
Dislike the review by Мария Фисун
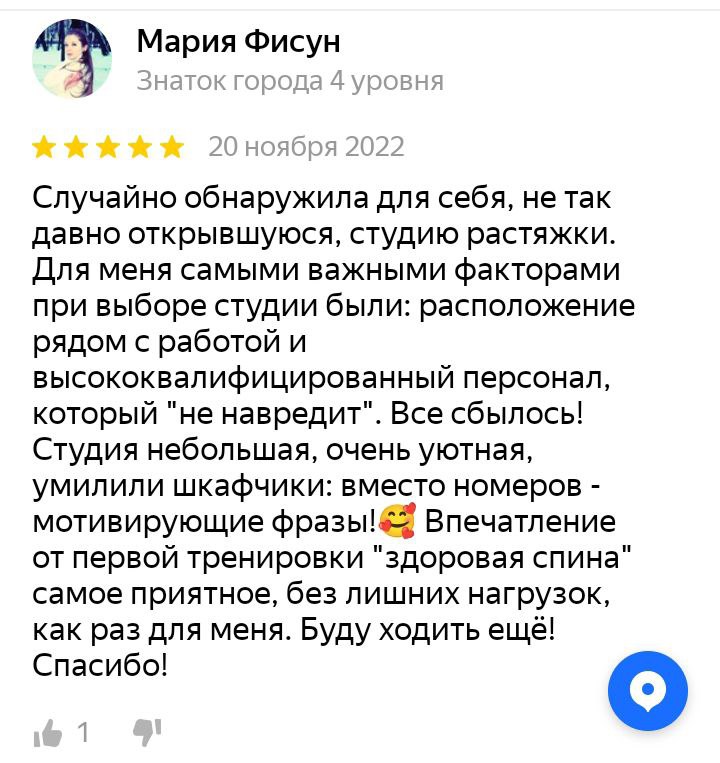click(x=147, y=732)
